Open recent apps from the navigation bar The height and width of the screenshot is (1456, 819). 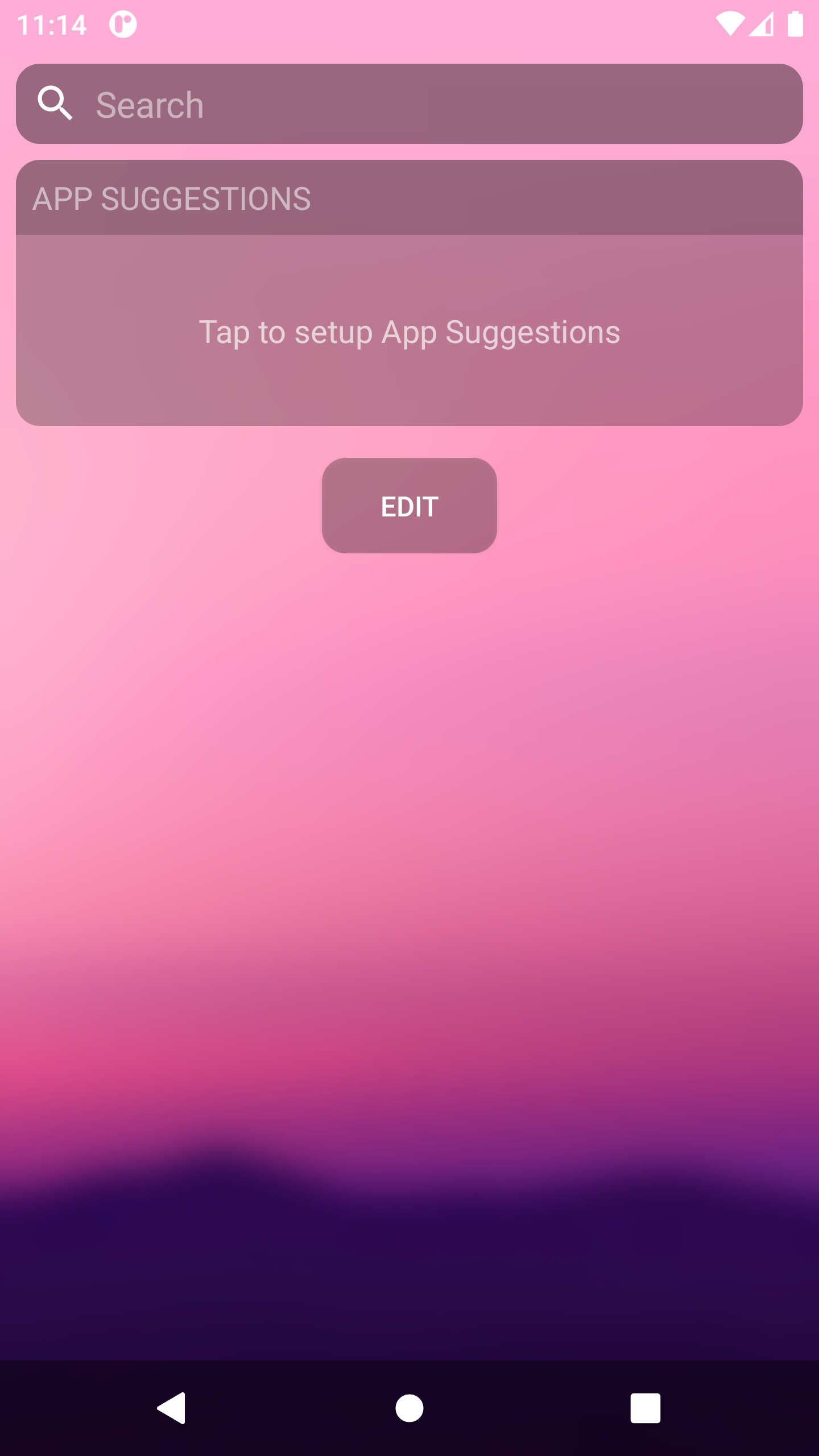pos(645,1408)
